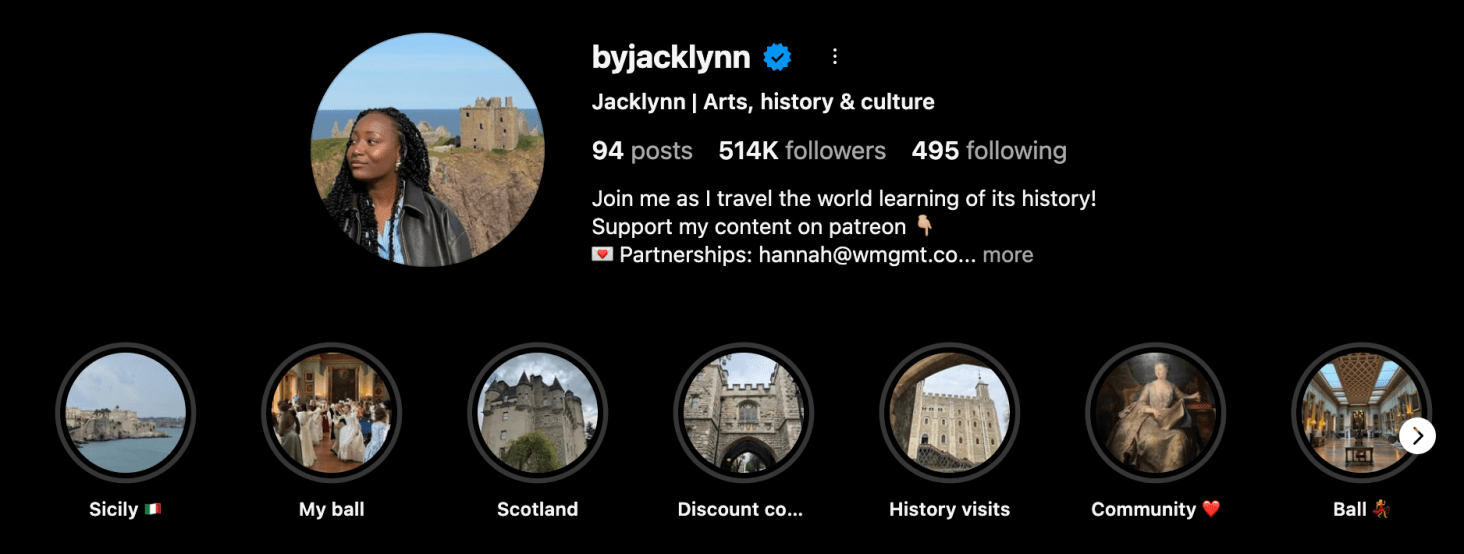Viewport: 1464px width, 554px height.
Task: Show more highlights with the next arrow
Action: (x=1417, y=436)
